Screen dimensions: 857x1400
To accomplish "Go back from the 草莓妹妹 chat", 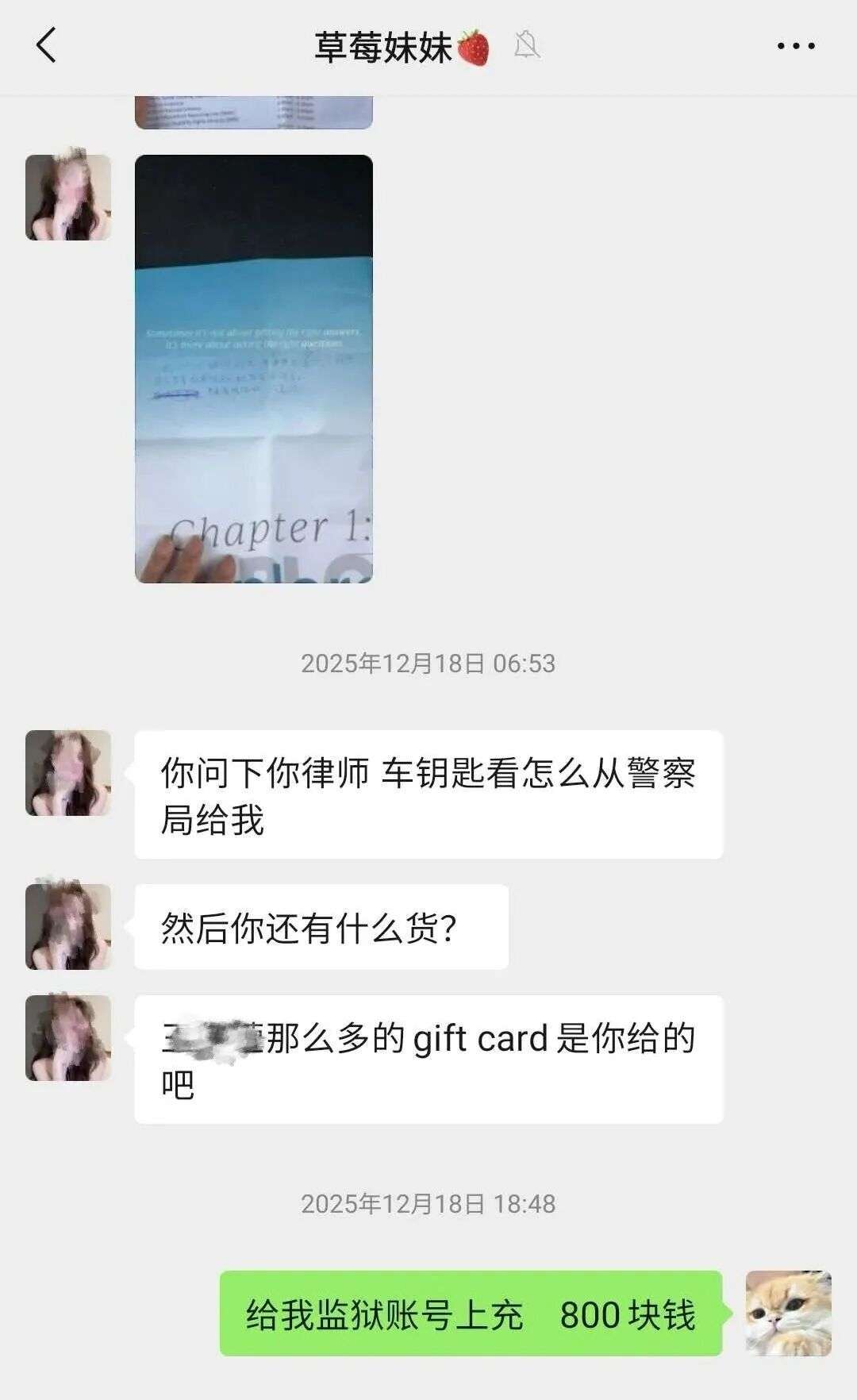I will pos(46,45).
